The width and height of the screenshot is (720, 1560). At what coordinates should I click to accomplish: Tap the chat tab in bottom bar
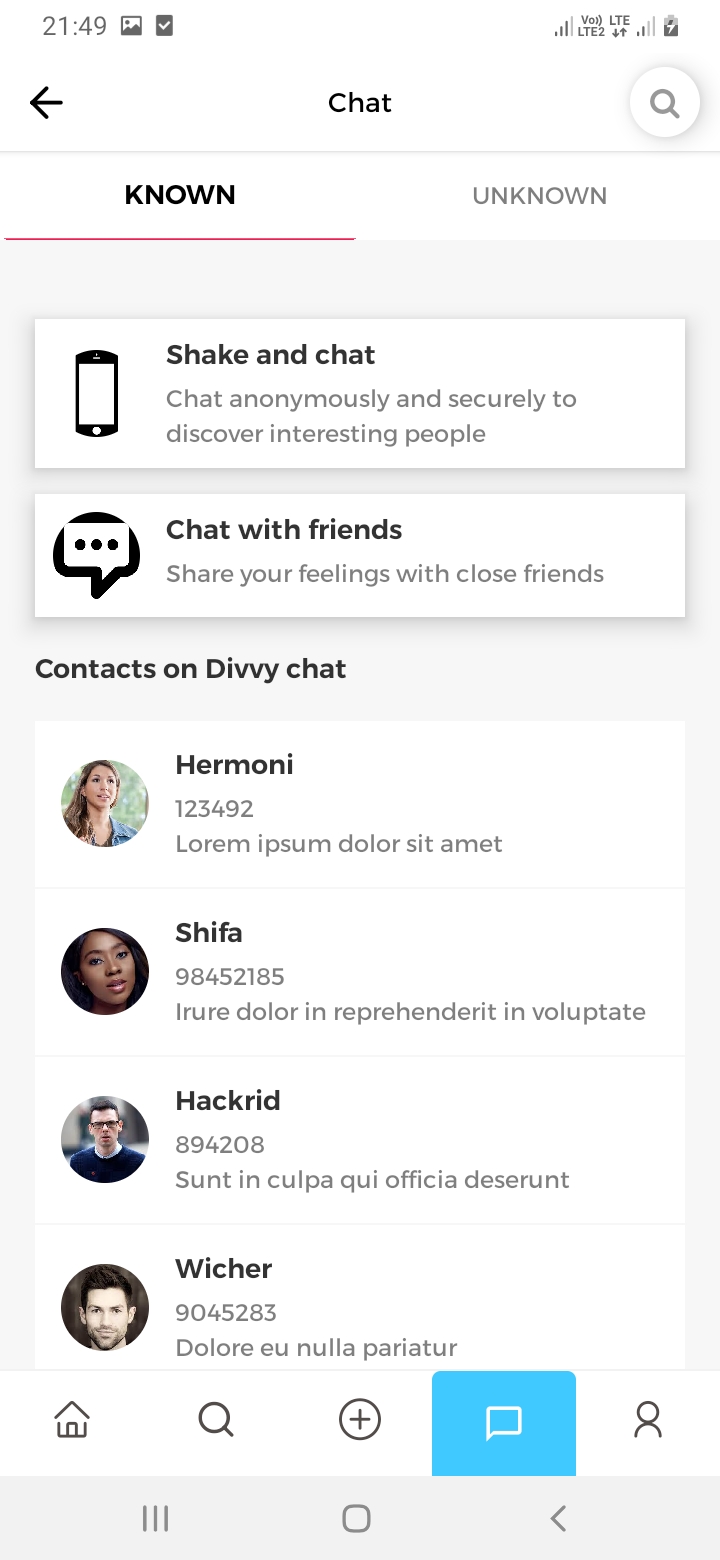[504, 1422]
